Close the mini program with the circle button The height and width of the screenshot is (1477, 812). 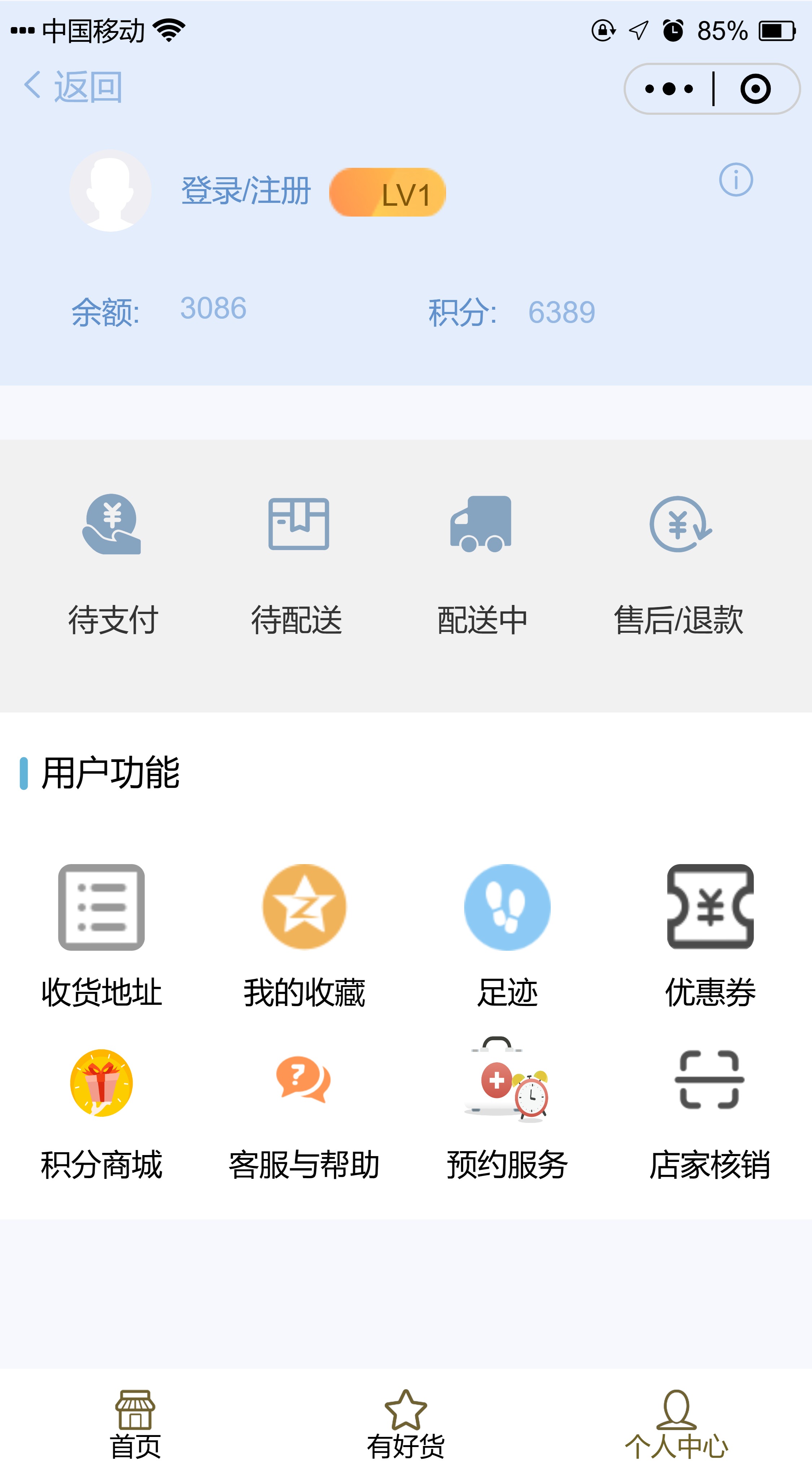755,89
